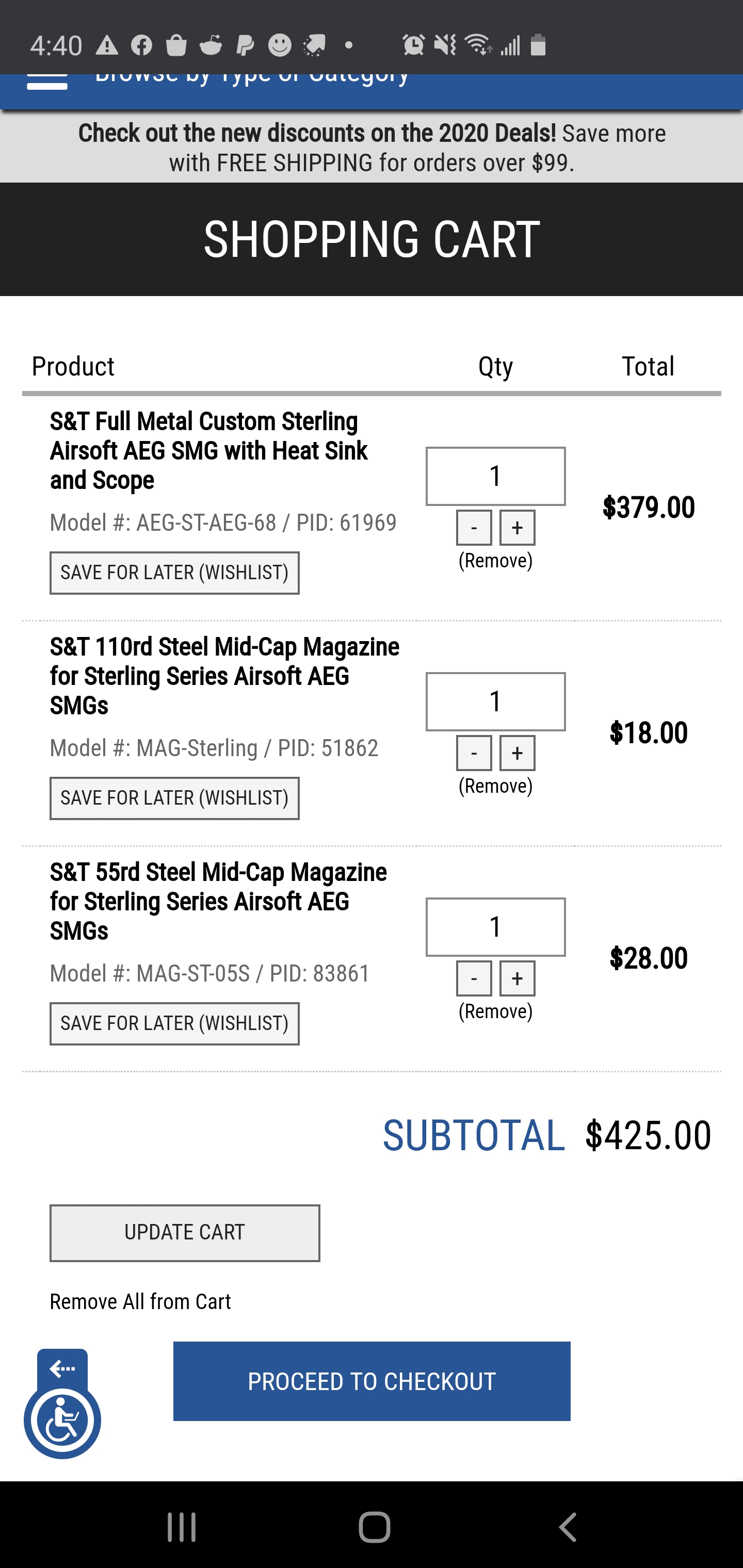Image resolution: width=743 pixels, height=1568 pixels.
Task: Decrease quantity of Sterling AEG SMG
Action: tap(474, 528)
